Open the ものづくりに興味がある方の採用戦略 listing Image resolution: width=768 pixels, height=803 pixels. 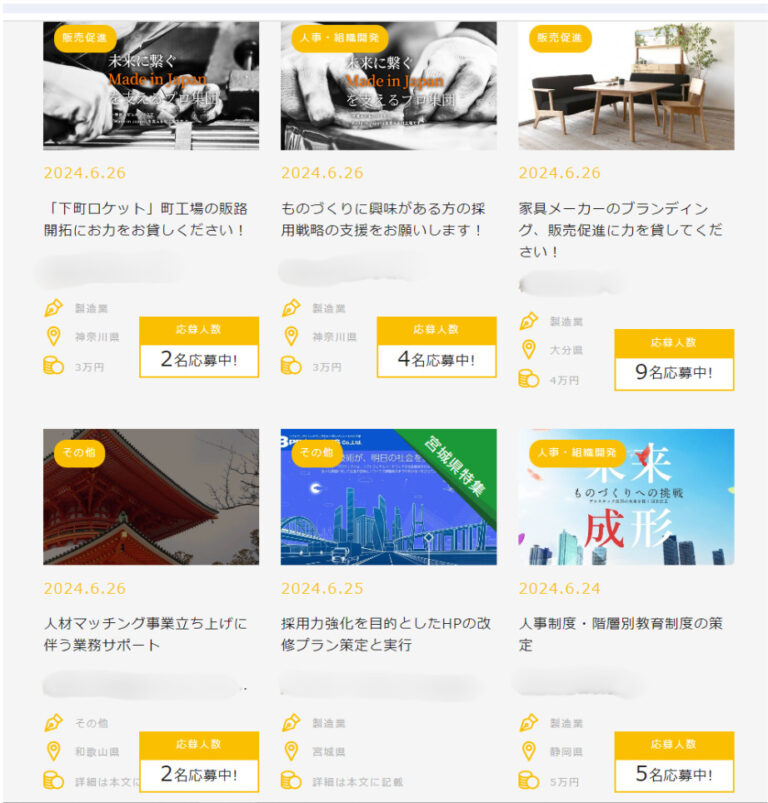383,219
